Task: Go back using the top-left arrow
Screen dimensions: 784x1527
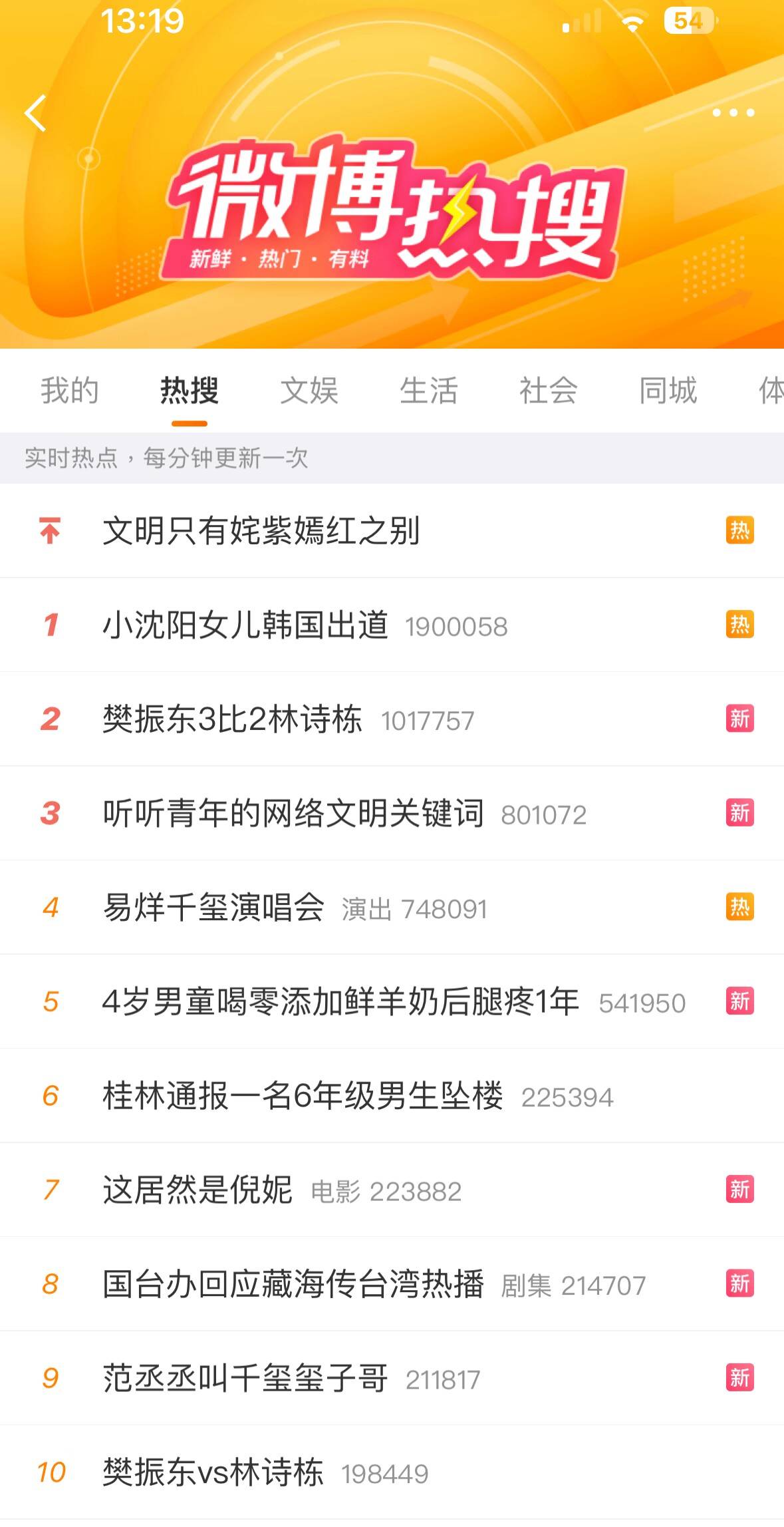Action: click(35, 113)
